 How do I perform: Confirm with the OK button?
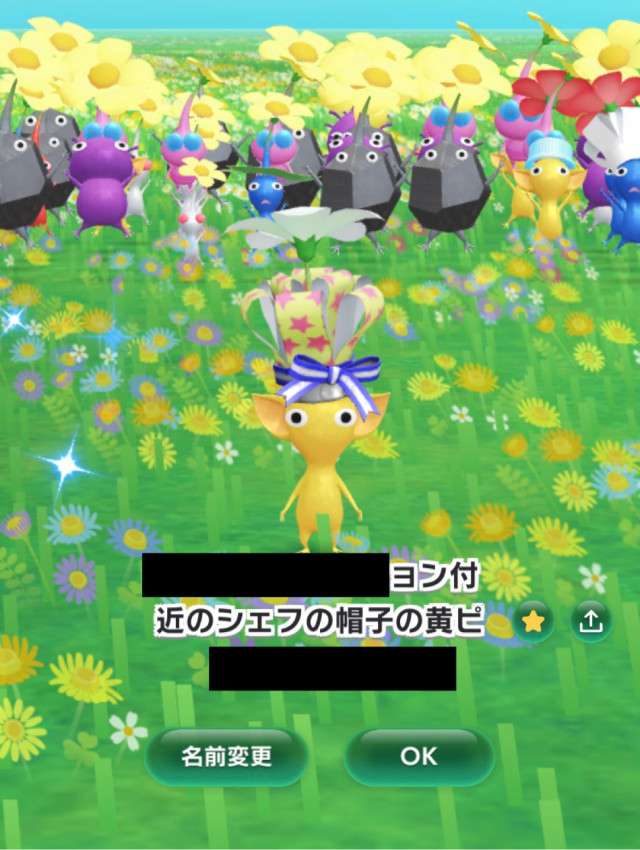pyautogui.click(x=419, y=756)
